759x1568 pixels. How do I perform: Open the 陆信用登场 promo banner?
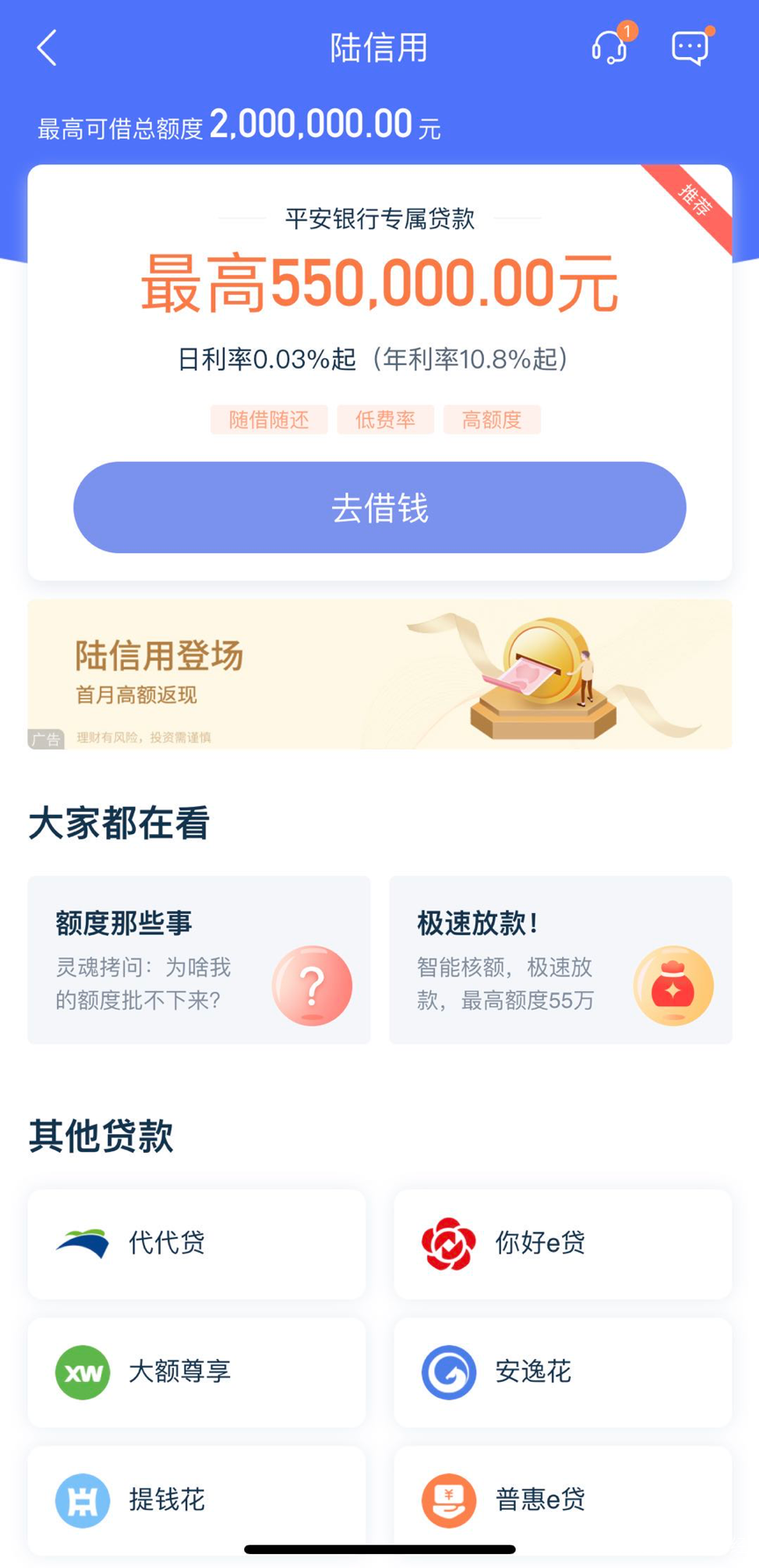pyautogui.click(x=379, y=674)
